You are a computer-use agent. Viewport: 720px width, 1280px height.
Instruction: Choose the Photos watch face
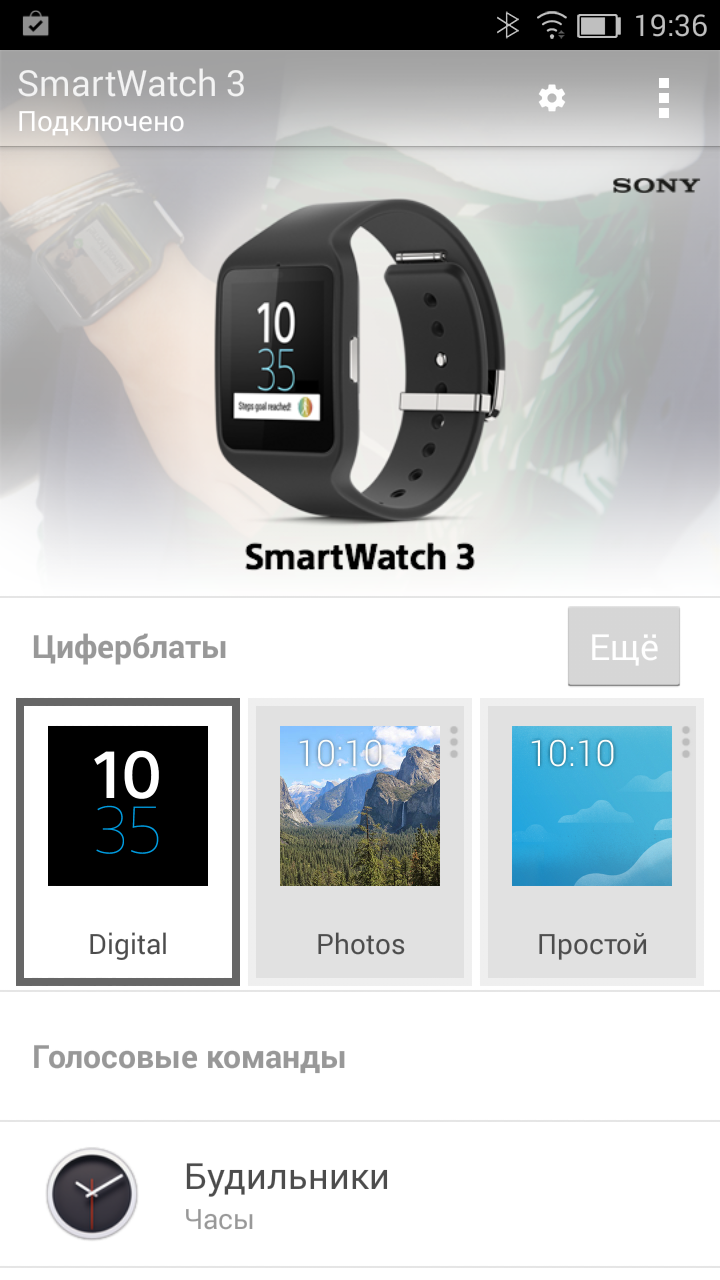point(360,841)
